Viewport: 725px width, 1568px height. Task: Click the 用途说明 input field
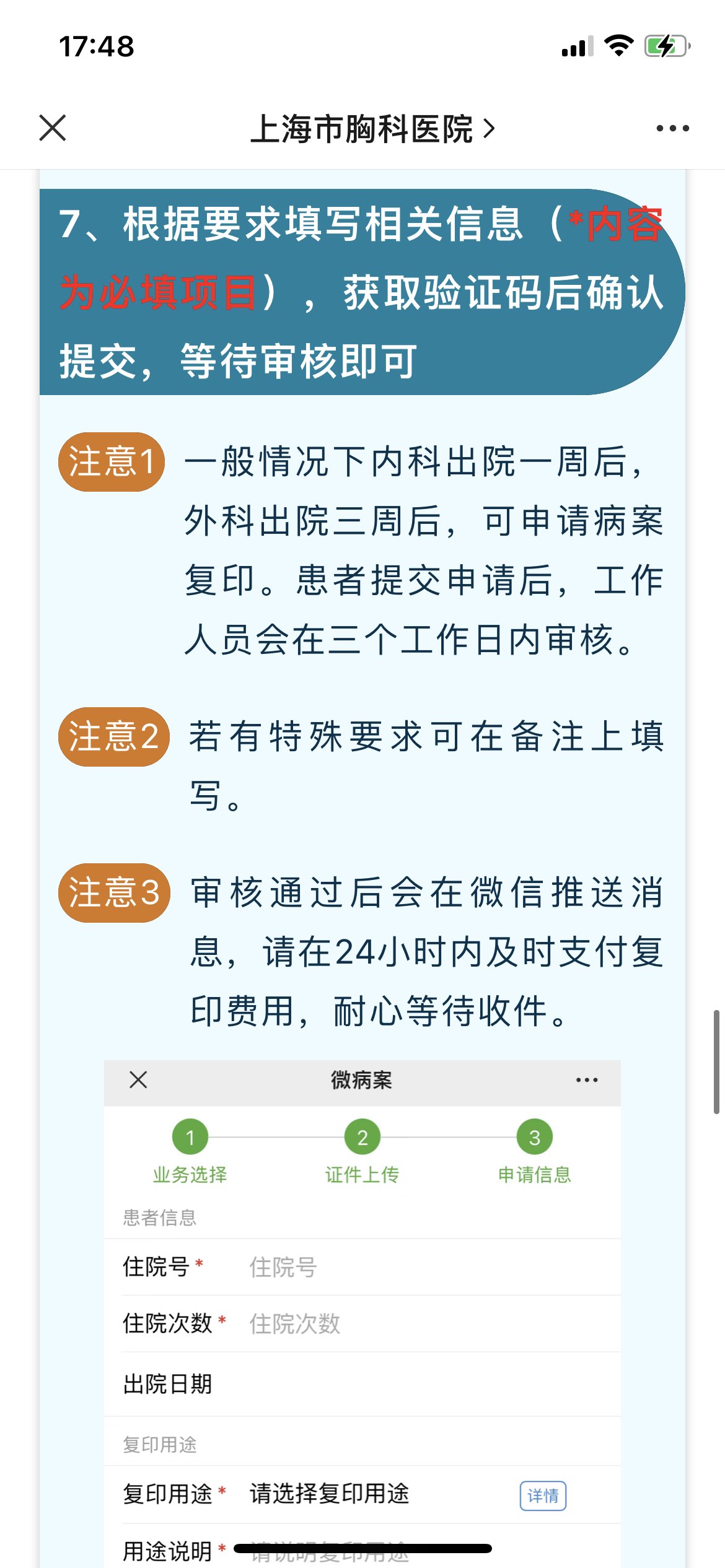(x=372, y=1553)
